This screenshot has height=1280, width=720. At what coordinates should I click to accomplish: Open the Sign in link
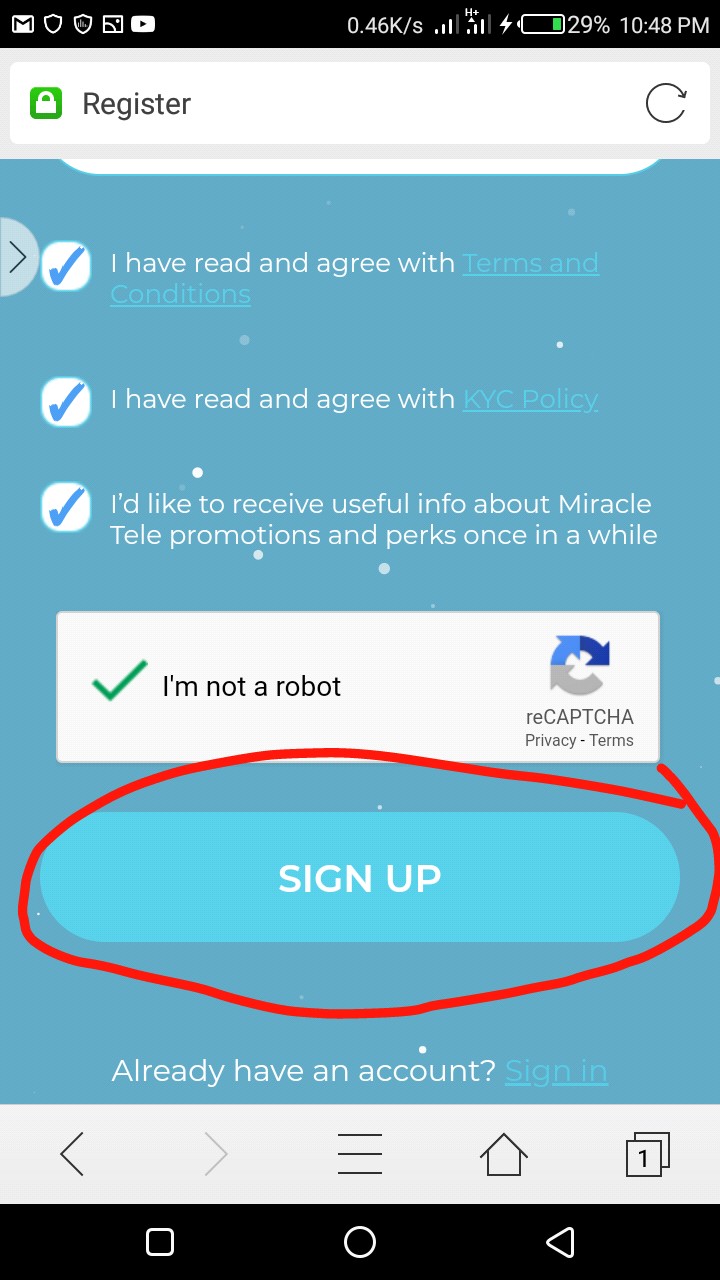pos(556,1071)
